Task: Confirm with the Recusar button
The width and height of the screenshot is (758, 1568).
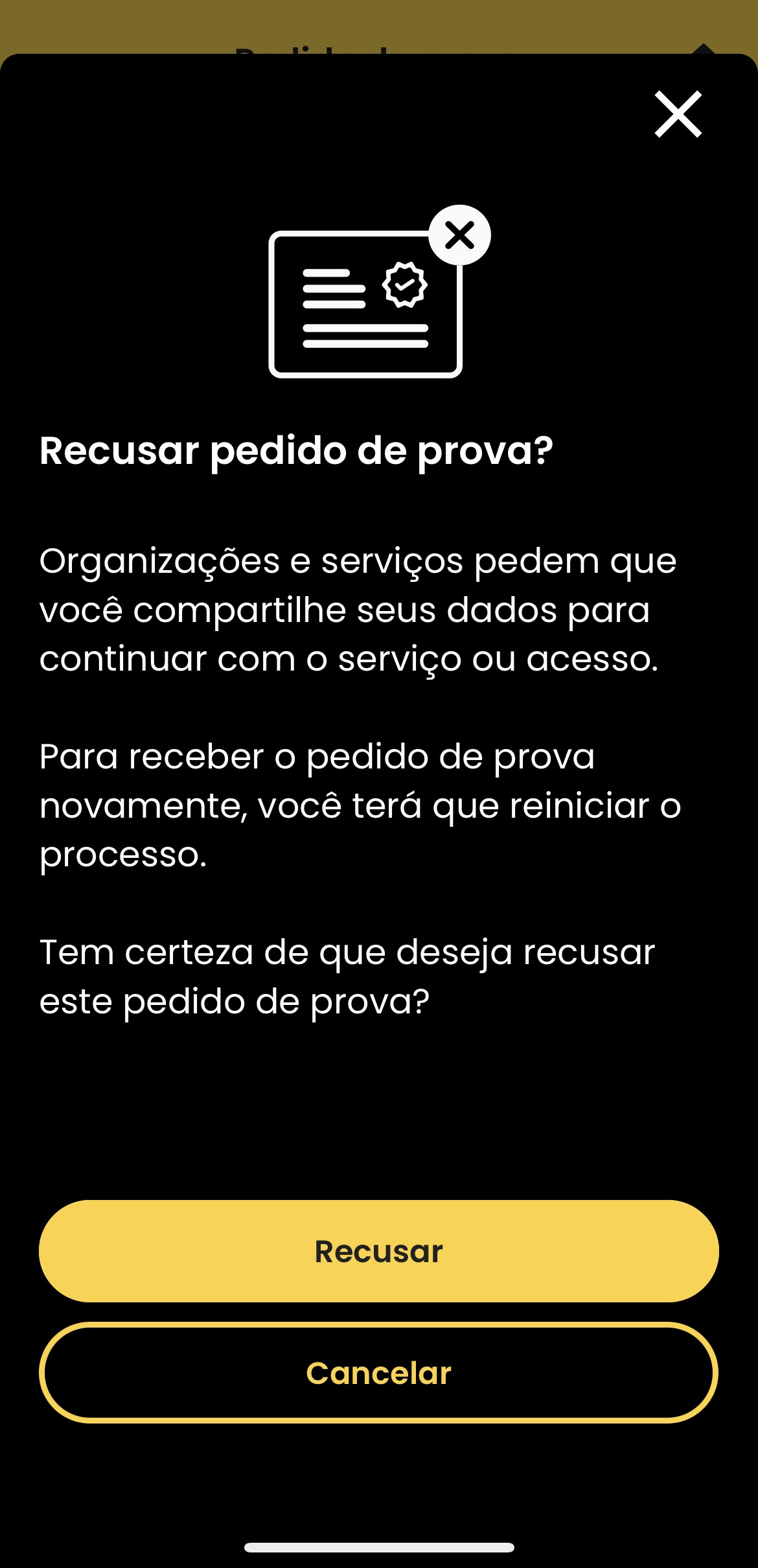Action: click(379, 1251)
